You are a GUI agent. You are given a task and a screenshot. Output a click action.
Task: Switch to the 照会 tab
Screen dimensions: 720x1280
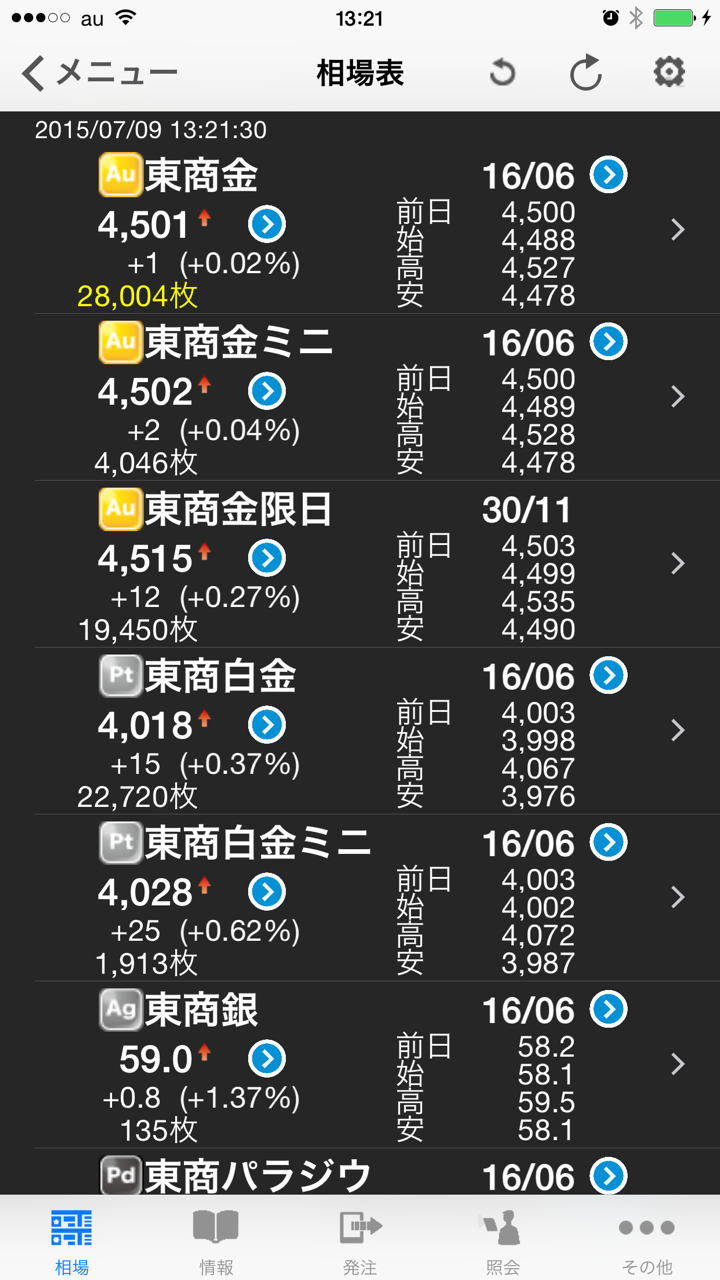503,1240
